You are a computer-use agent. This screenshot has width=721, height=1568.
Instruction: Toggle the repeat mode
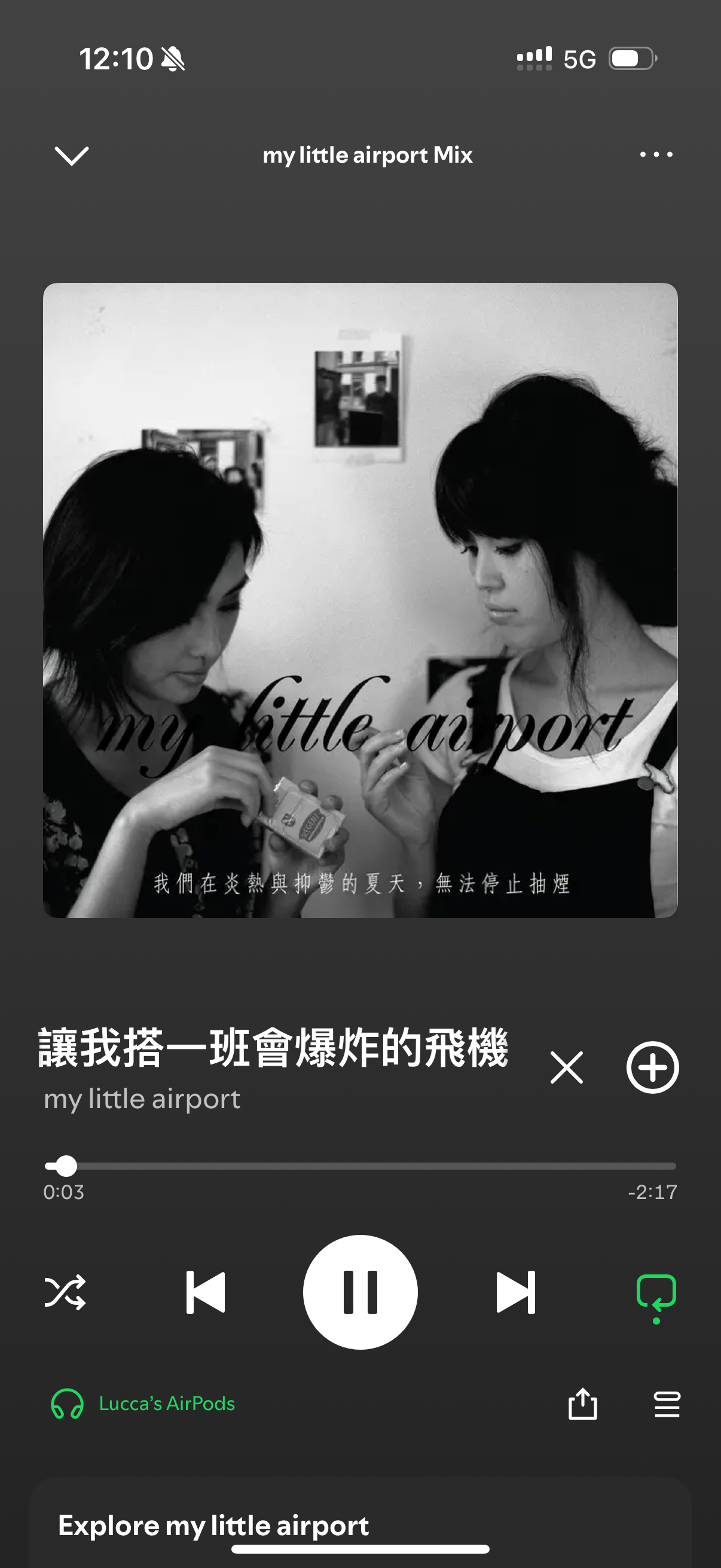pos(656,1293)
